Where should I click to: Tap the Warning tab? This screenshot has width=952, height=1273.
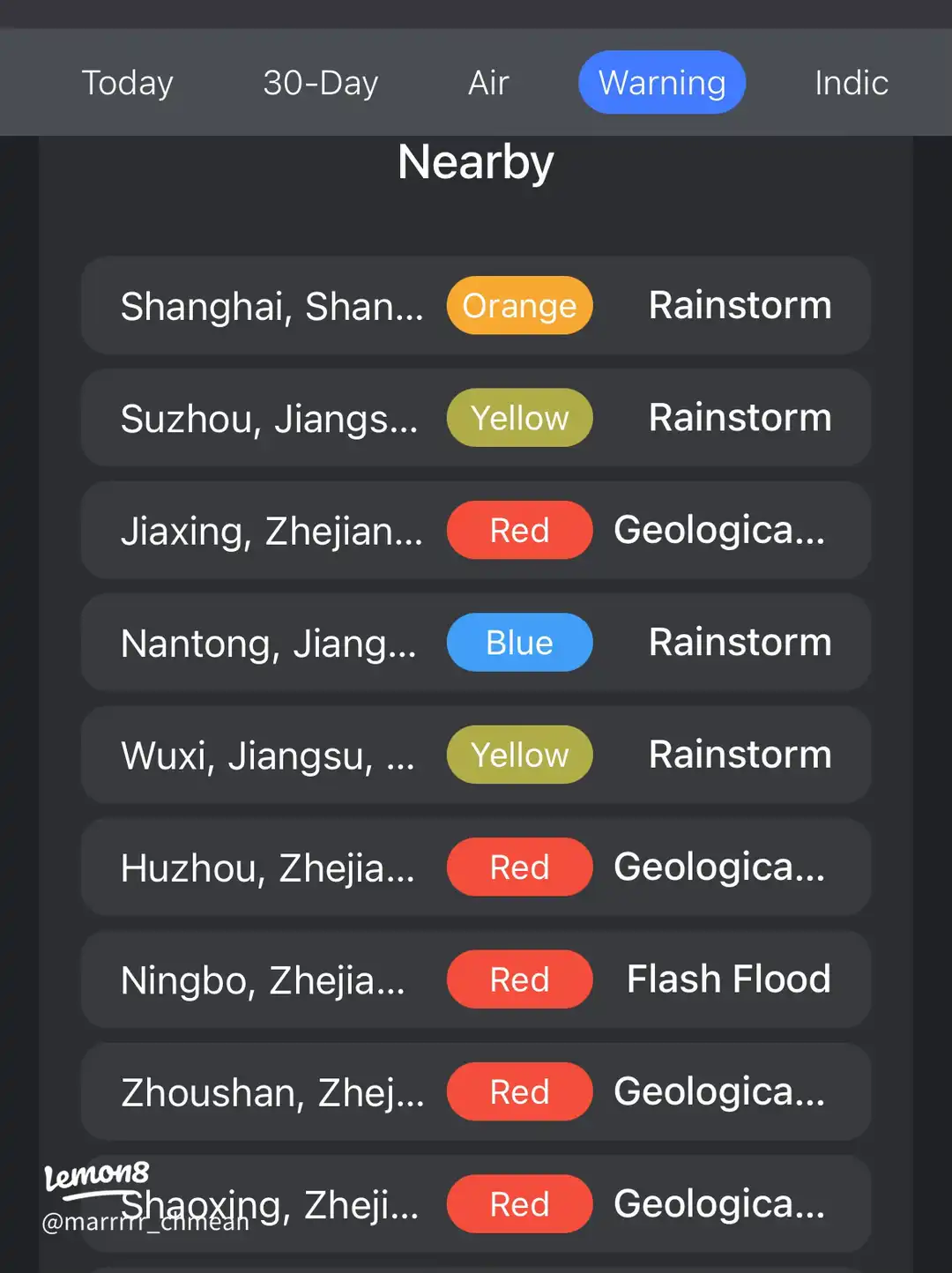[662, 83]
